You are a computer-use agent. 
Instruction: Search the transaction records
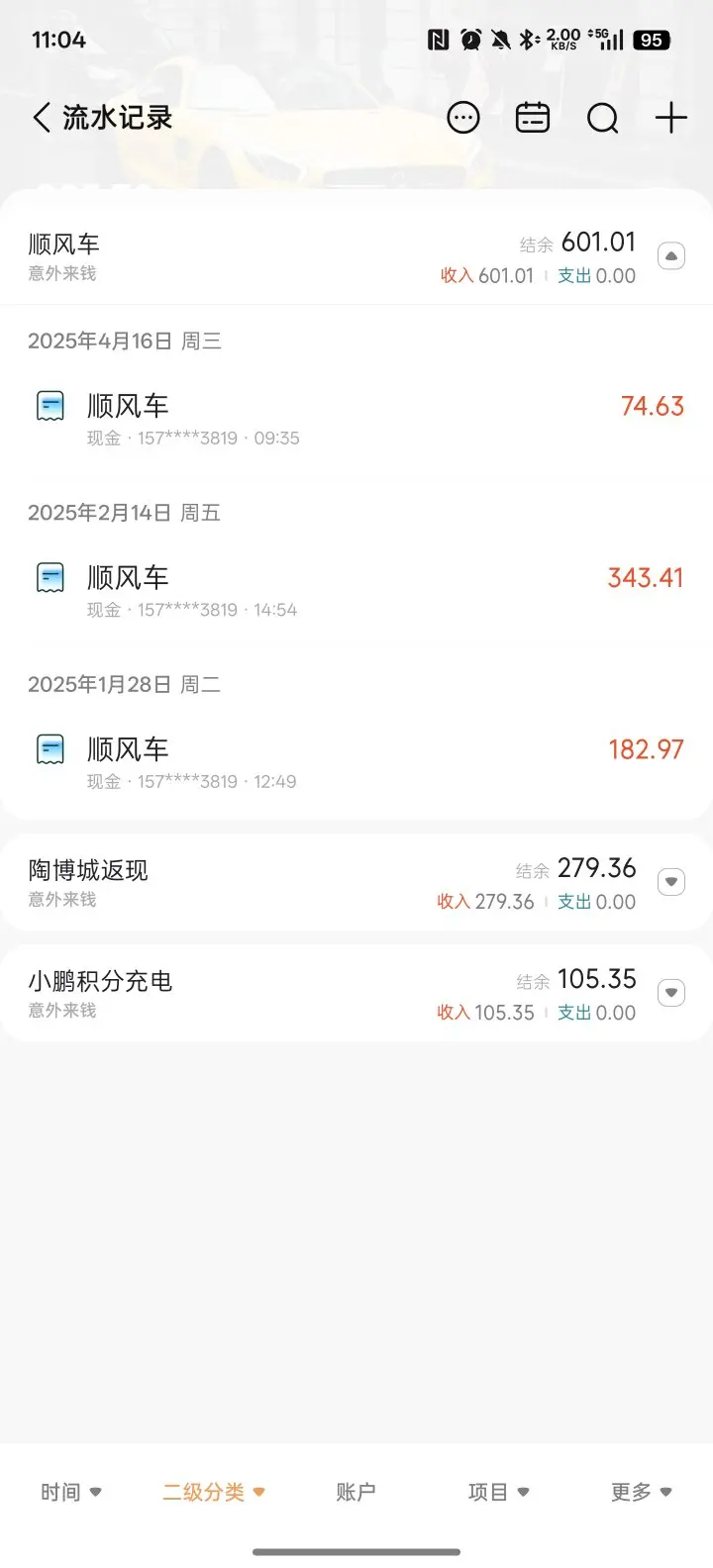pos(602,119)
